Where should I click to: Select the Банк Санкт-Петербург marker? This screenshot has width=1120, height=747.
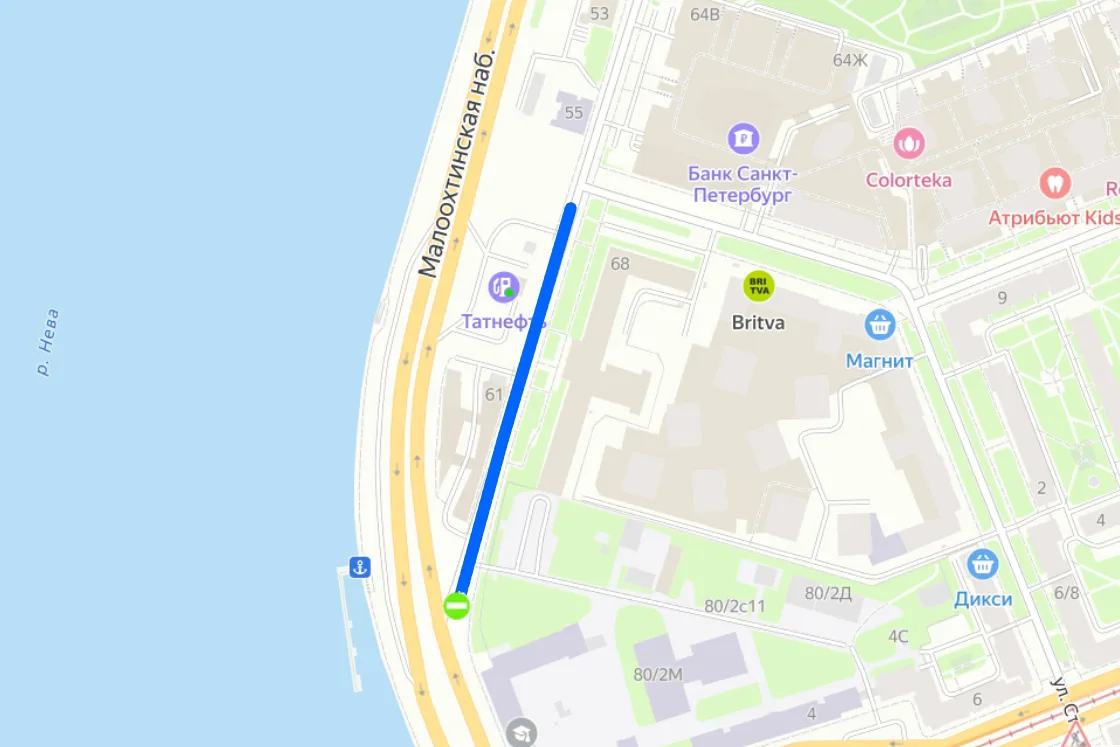tap(743, 139)
